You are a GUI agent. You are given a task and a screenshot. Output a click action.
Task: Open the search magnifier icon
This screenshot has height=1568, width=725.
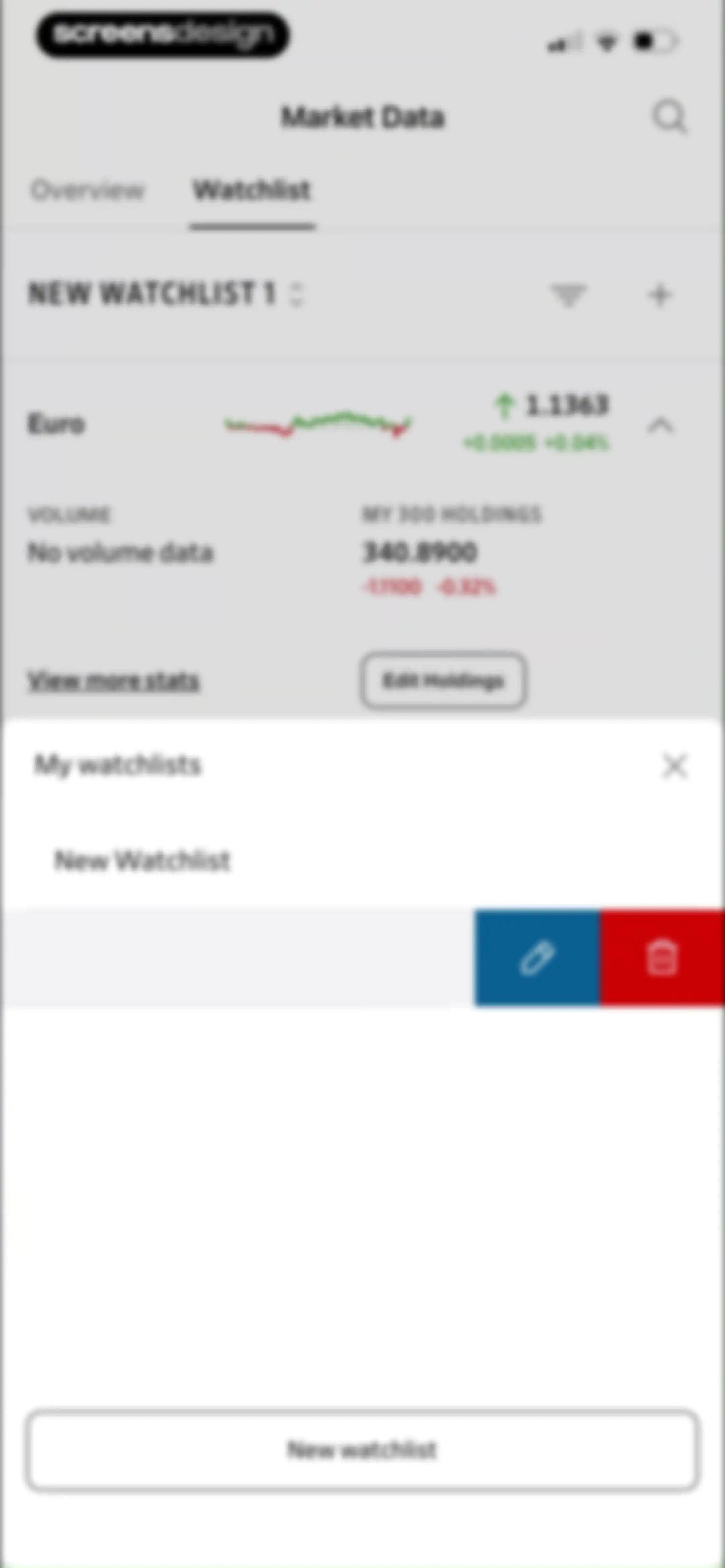pyautogui.click(x=670, y=116)
